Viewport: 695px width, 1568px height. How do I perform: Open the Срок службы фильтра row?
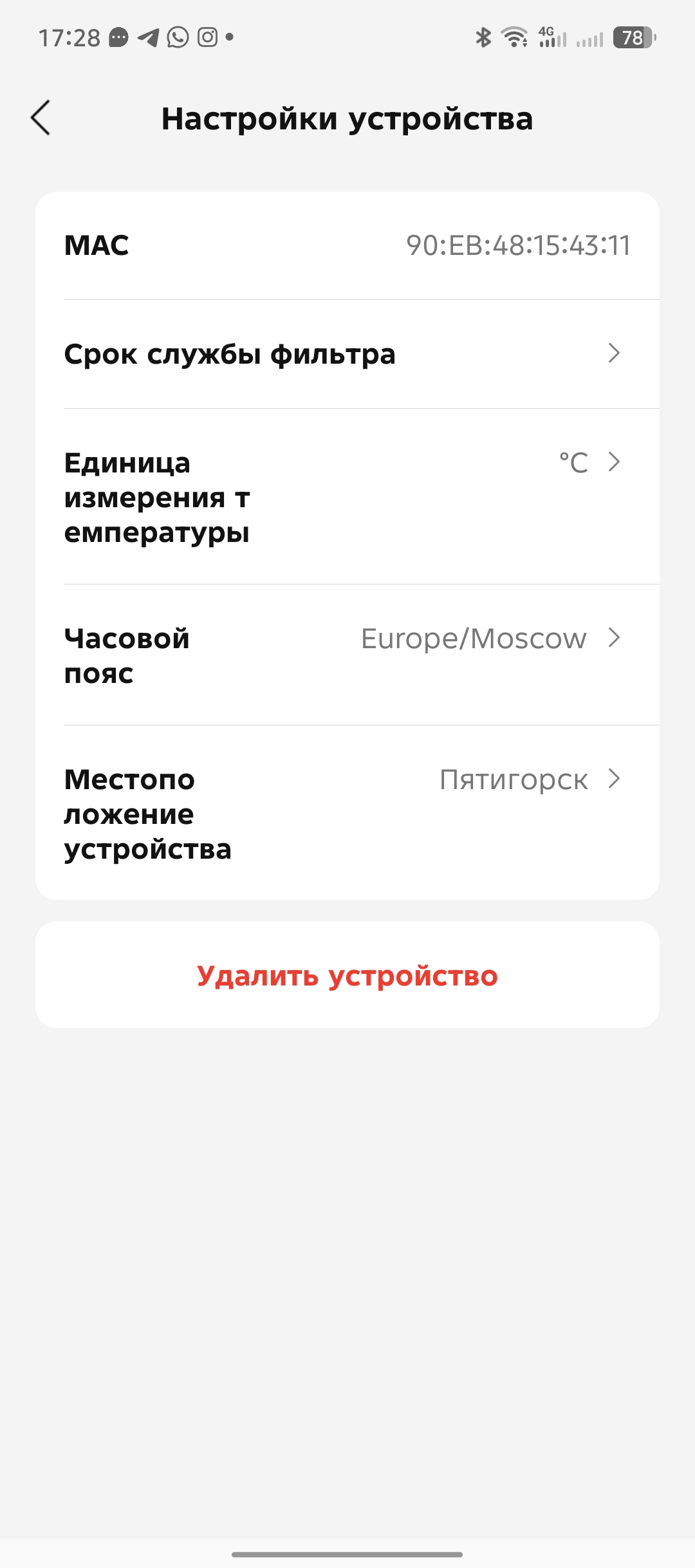[347, 354]
